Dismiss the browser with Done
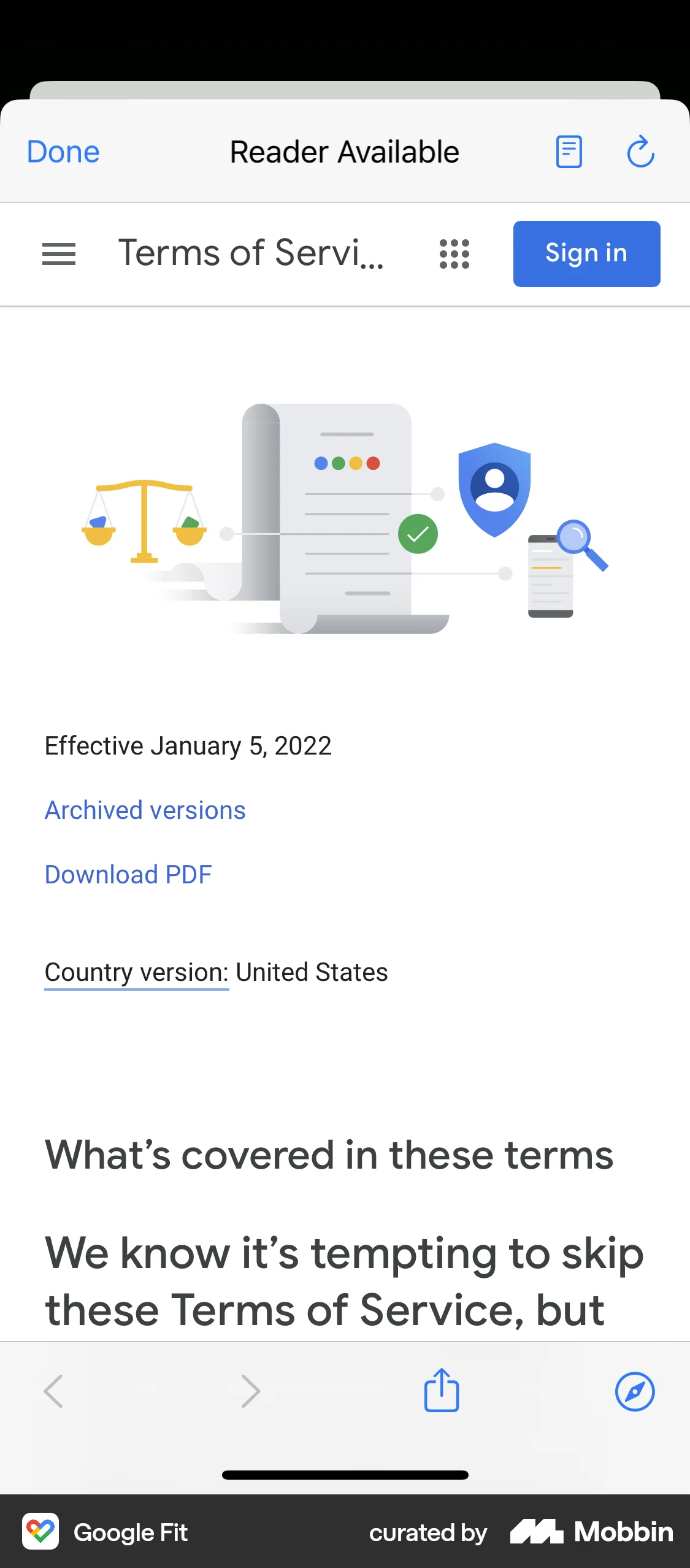This screenshot has width=690, height=1568. pyautogui.click(x=63, y=152)
